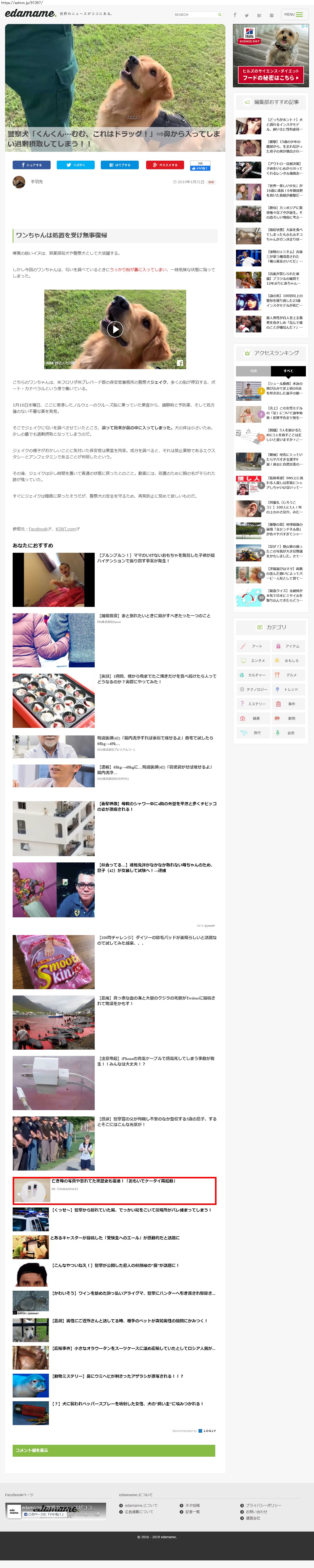The height and width of the screenshot is (1568, 314).
Task: Play the embedded FOX 29 dog video
Action: tap(115, 329)
